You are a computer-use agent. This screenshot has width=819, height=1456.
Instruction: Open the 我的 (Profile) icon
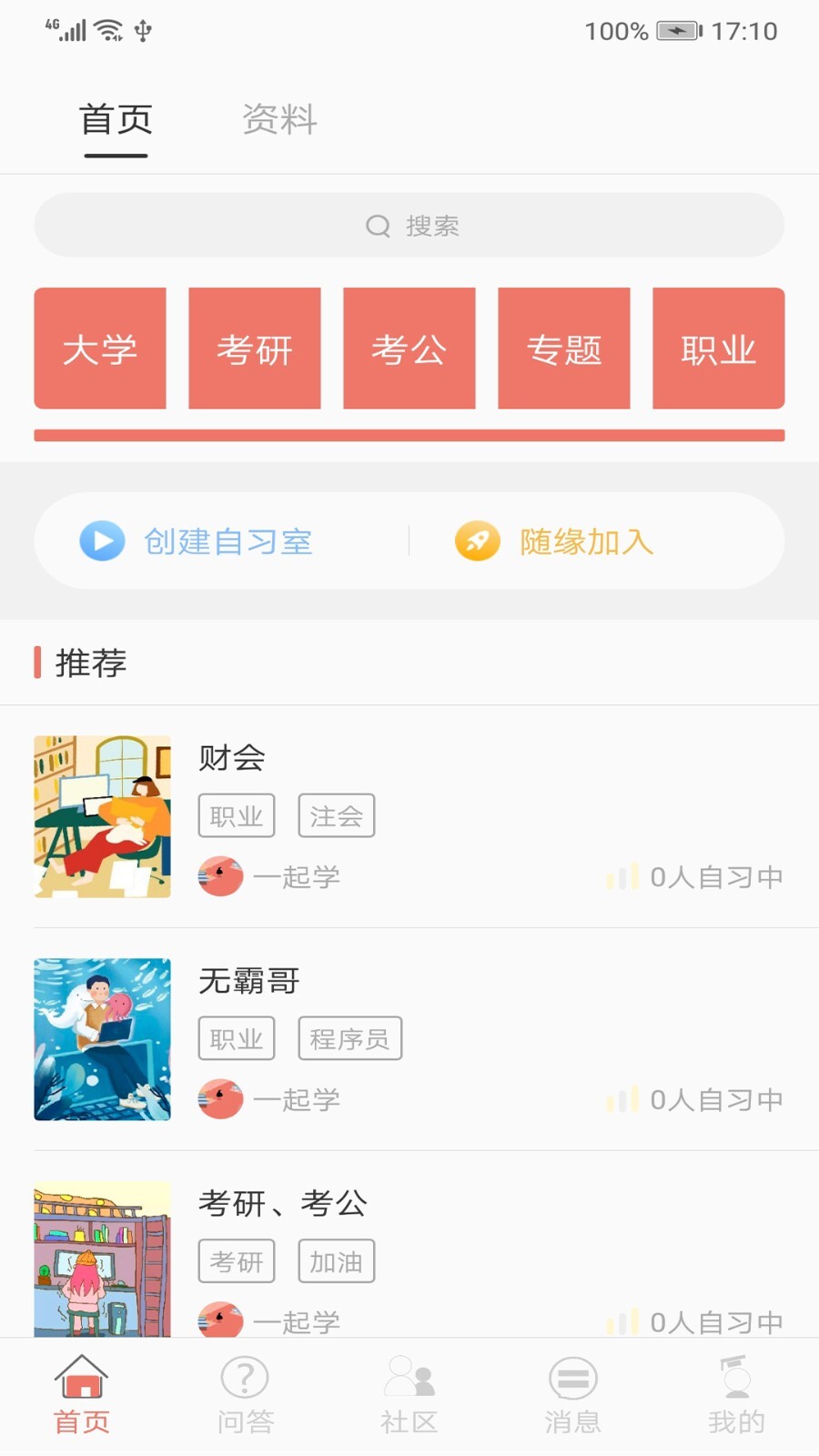tap(736, 1380)
